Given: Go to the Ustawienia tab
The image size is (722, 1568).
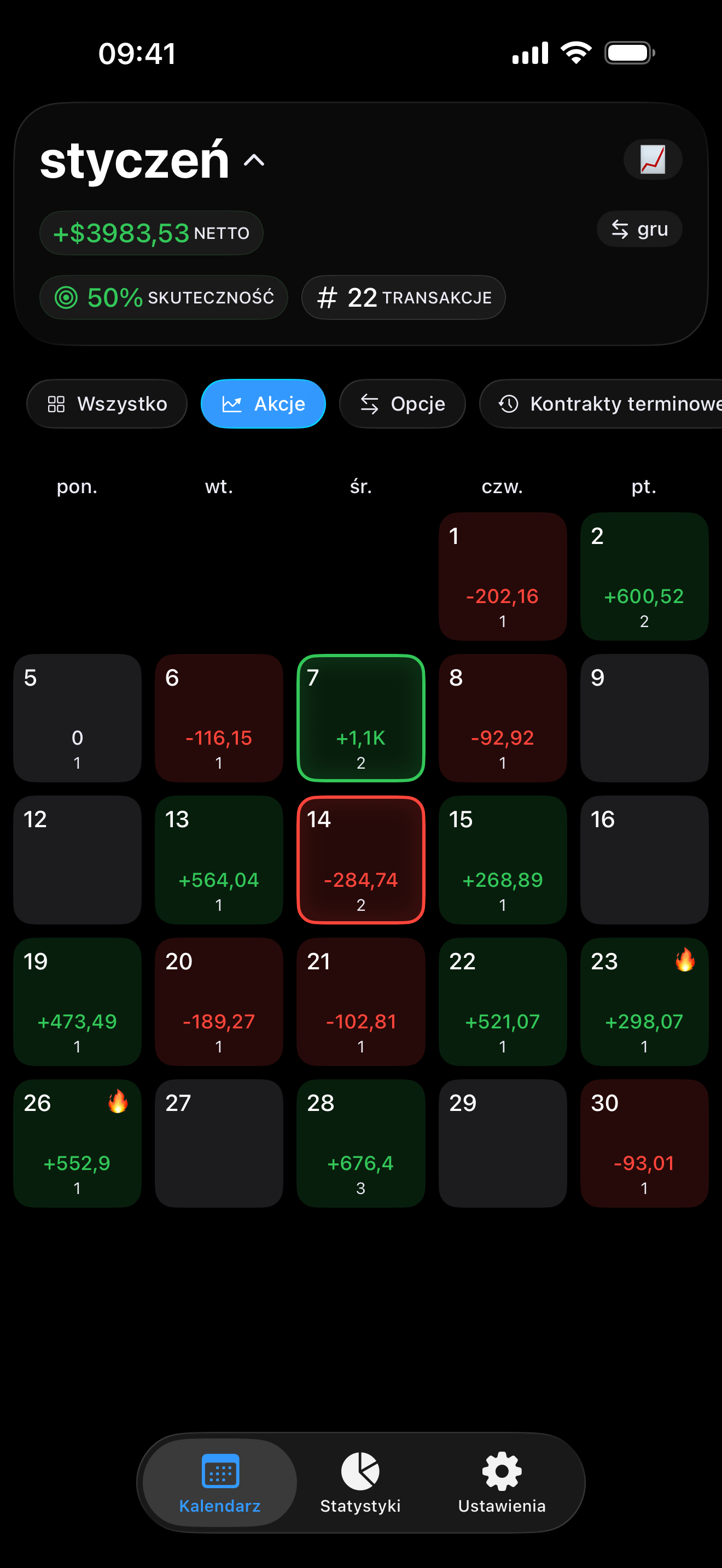Looking at the screenshot, I should [x=502, y=1483].
